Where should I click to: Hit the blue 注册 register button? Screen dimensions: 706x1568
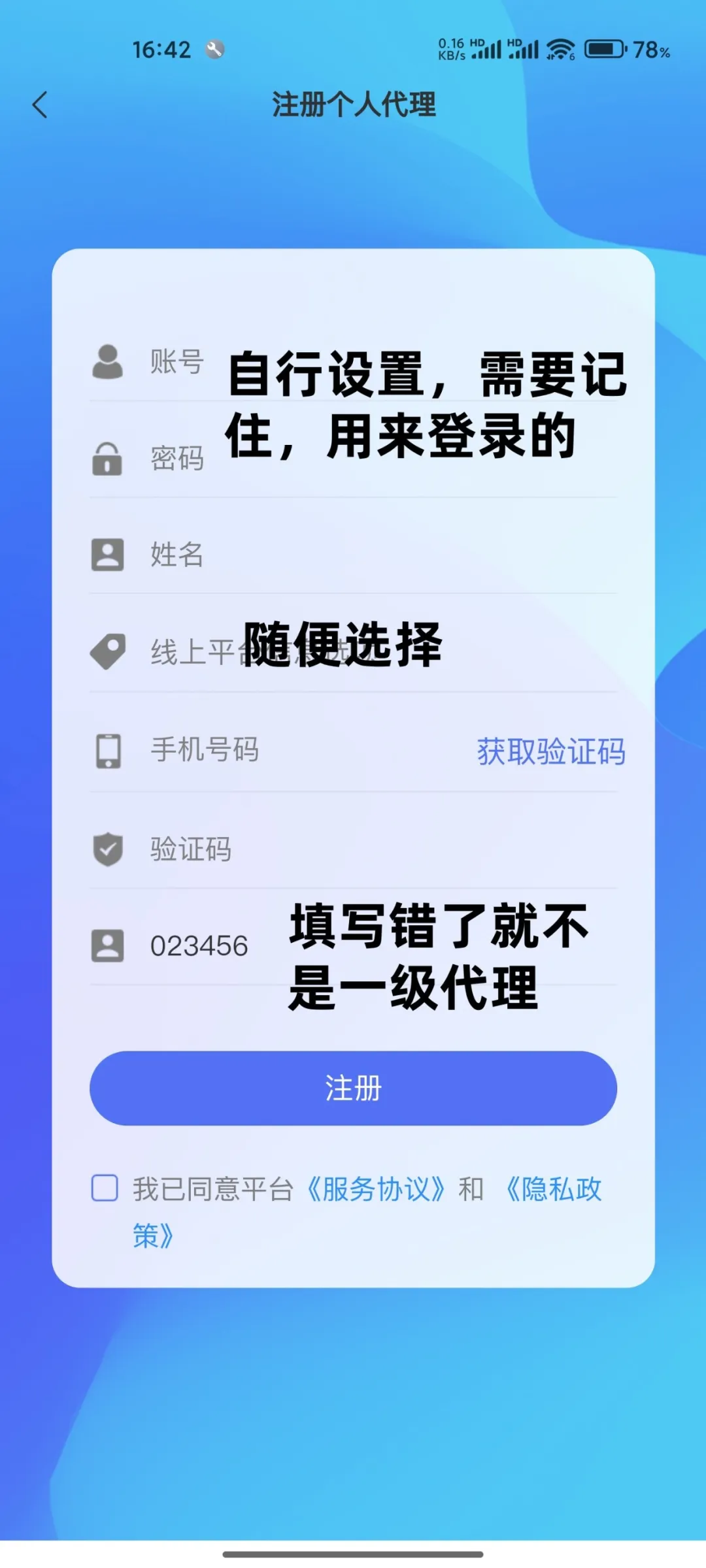(353, 1088)
